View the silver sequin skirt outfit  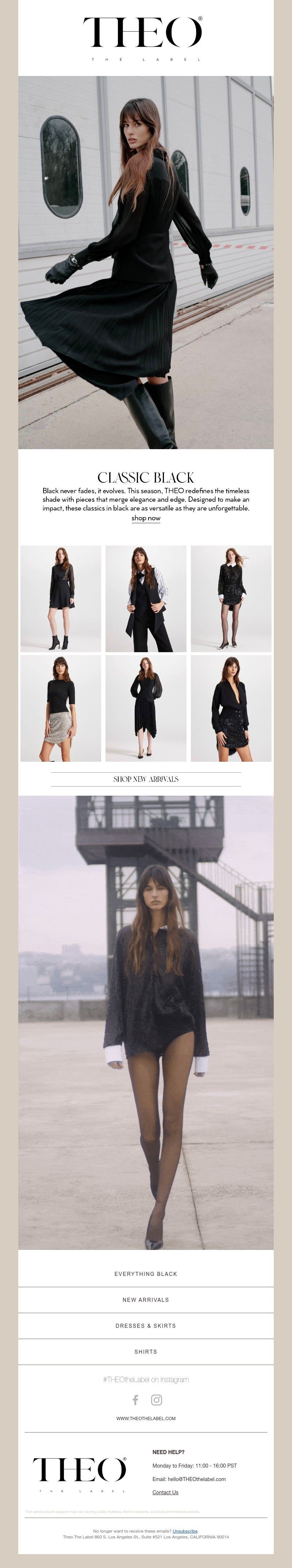click(x=61, y=708)
